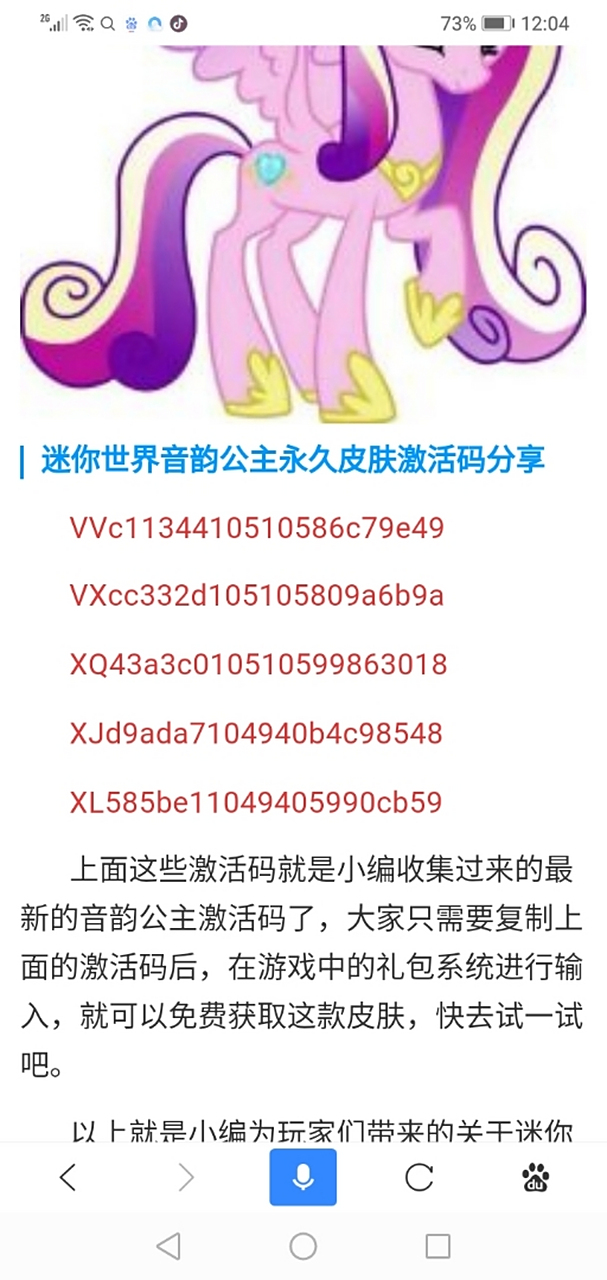Reload the current page
The height and width of the screenshot is (1280, 607).
pyautogui.click(x=419, y=1178)
